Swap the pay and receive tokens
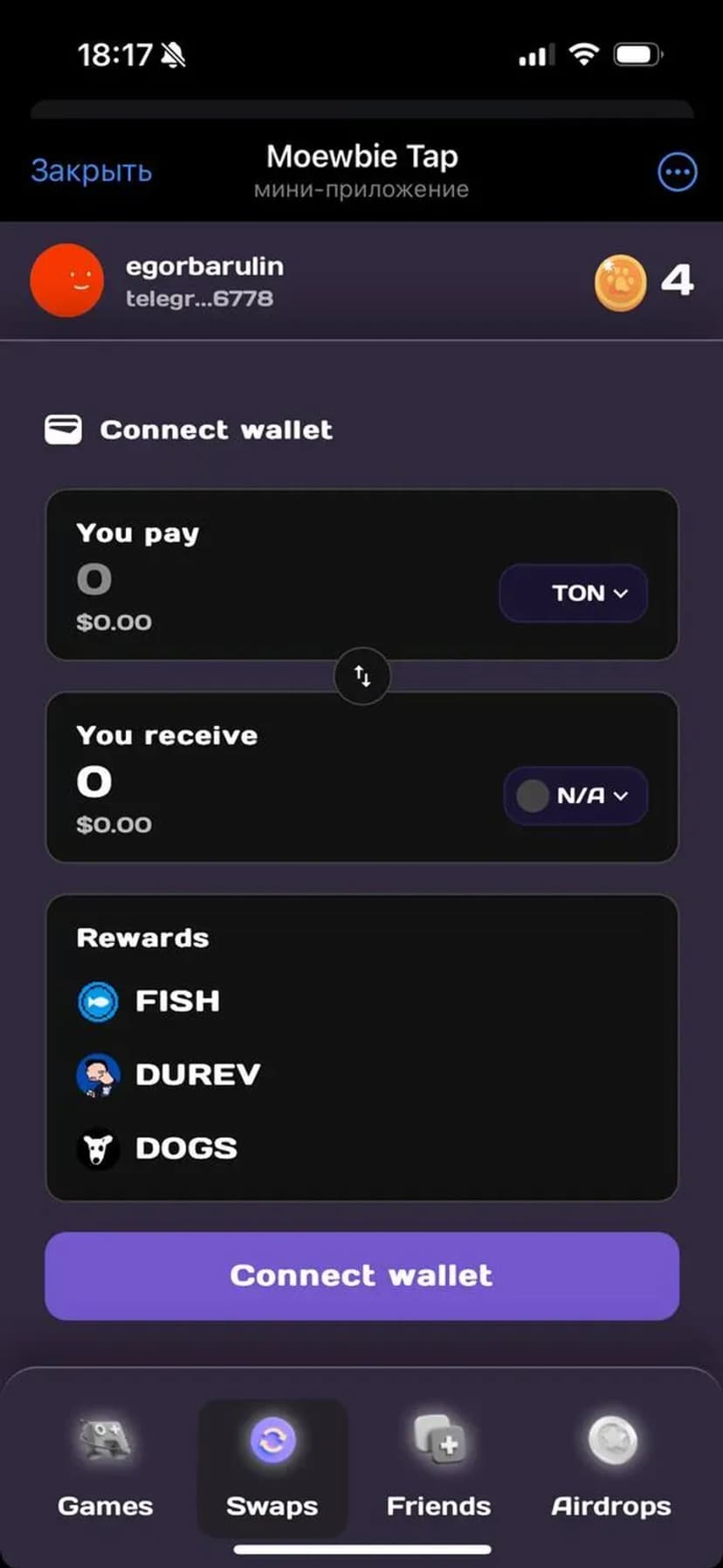 pos(361,676)
